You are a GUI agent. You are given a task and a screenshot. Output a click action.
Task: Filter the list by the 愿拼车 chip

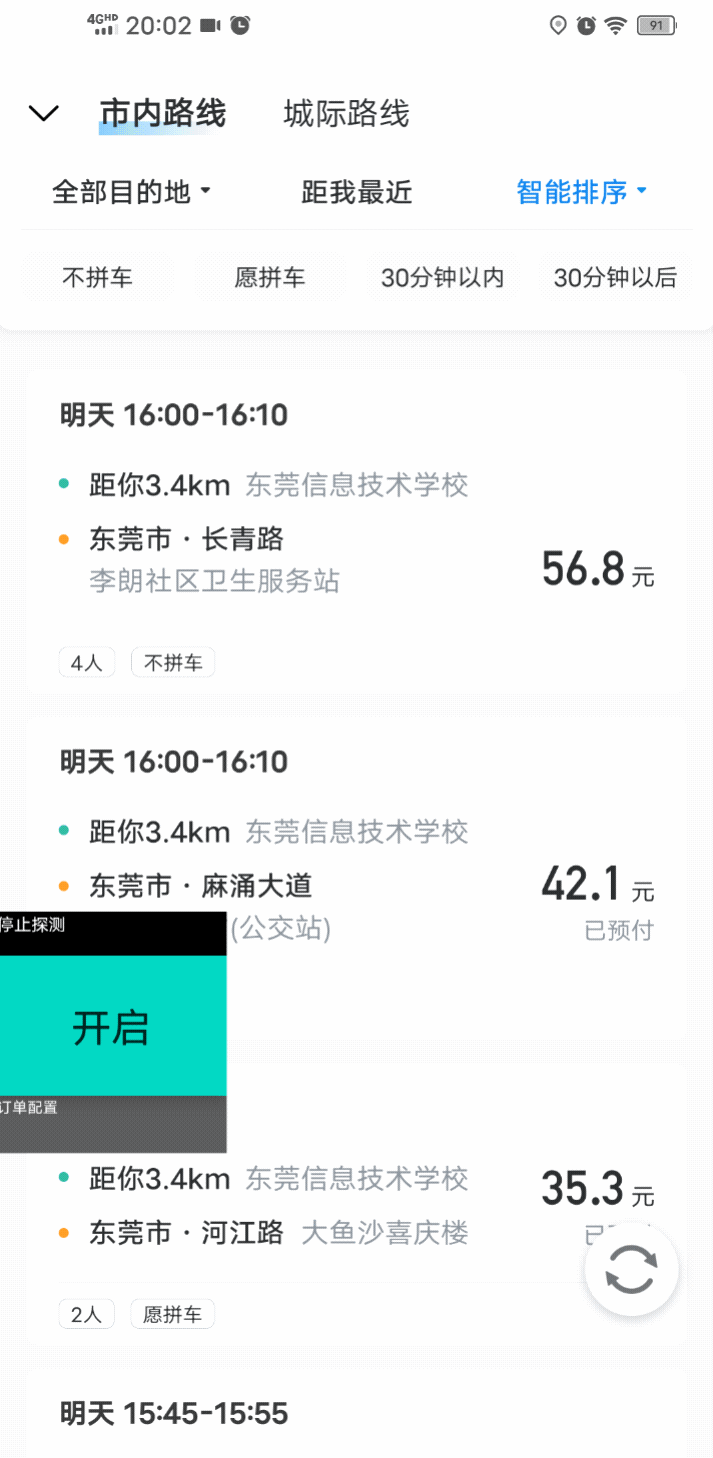pyautogui.click(x=270, y=278)
